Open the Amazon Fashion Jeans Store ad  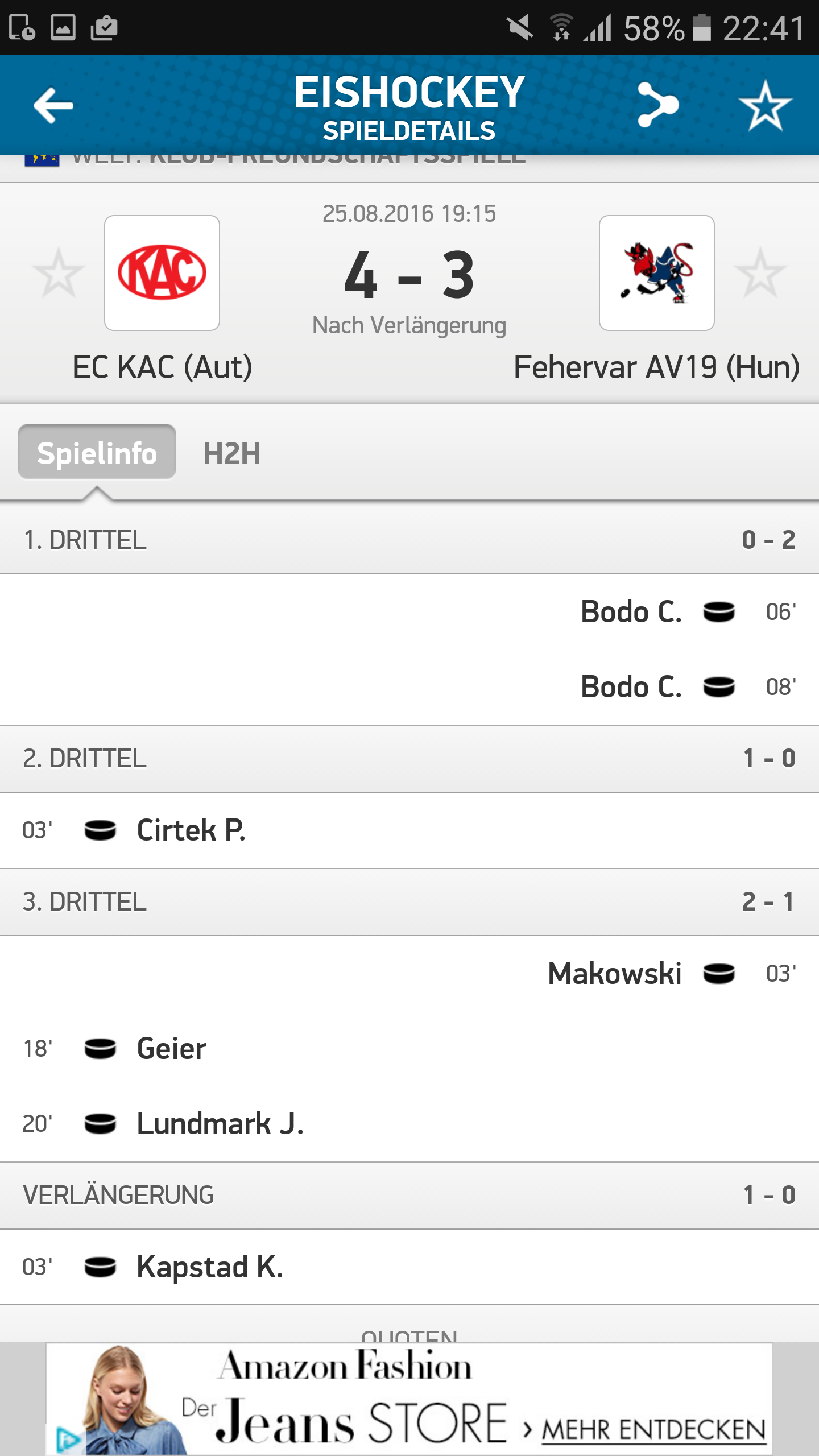[x=409, y=1398]
